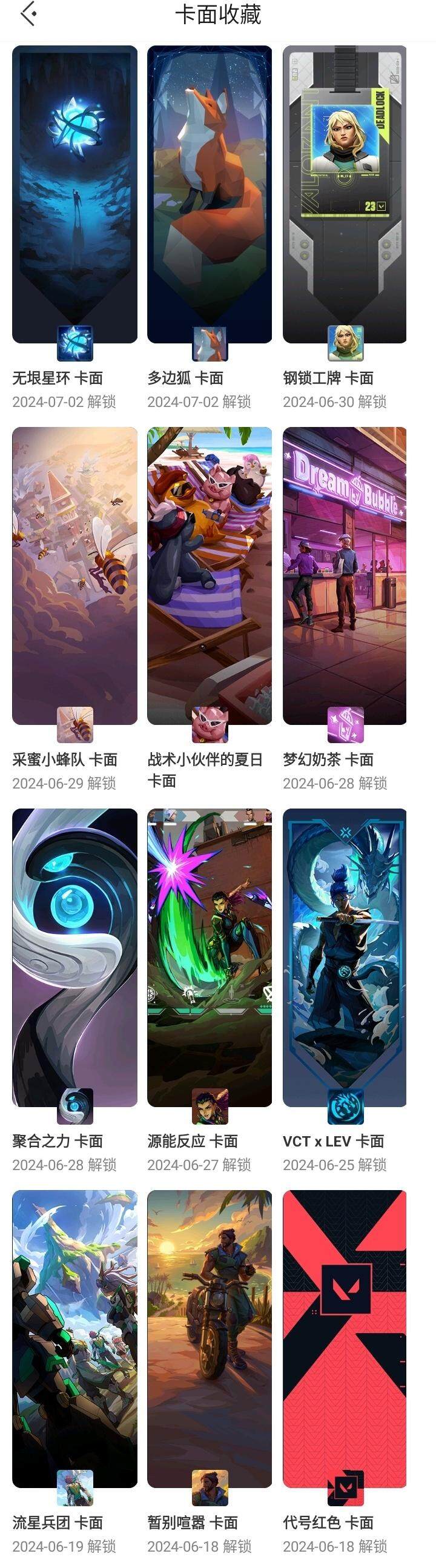The height and width of the screenshot is (1568, 436).
Task: Open the 代号红色 卡面 card
Action: coord(345,1339)
